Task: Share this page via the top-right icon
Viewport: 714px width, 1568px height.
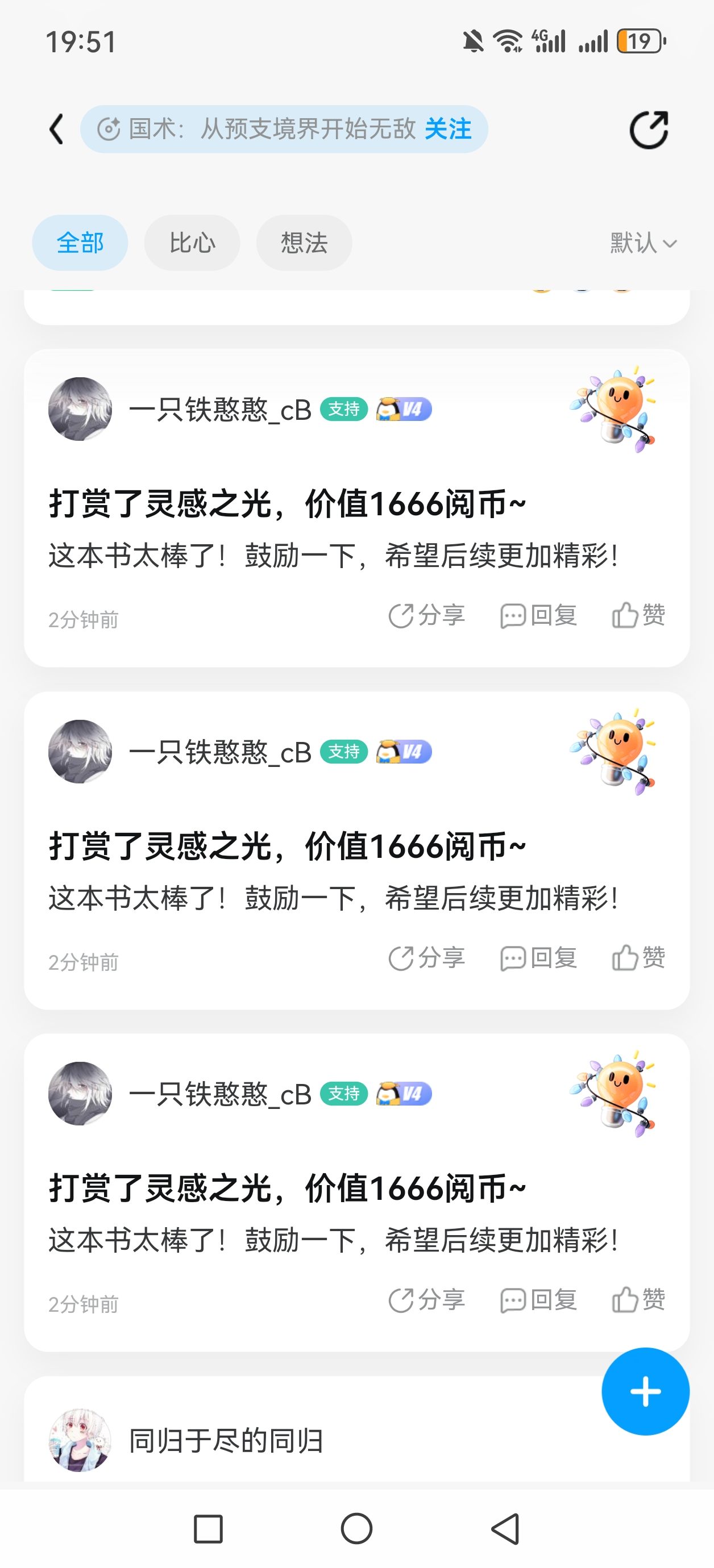Action: coord(648,130)
